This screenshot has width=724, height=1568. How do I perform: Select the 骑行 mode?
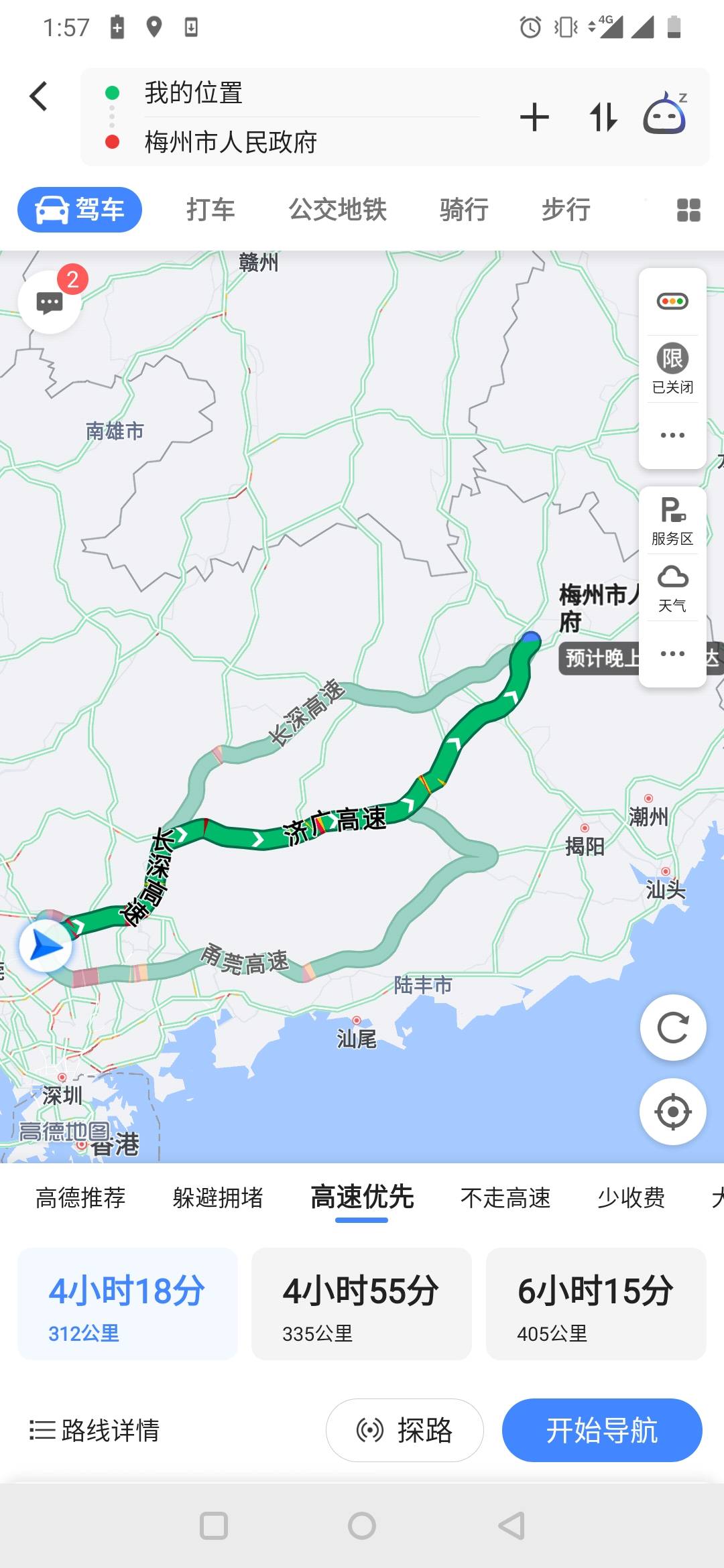pyautogui.click(x=464, y=210)
